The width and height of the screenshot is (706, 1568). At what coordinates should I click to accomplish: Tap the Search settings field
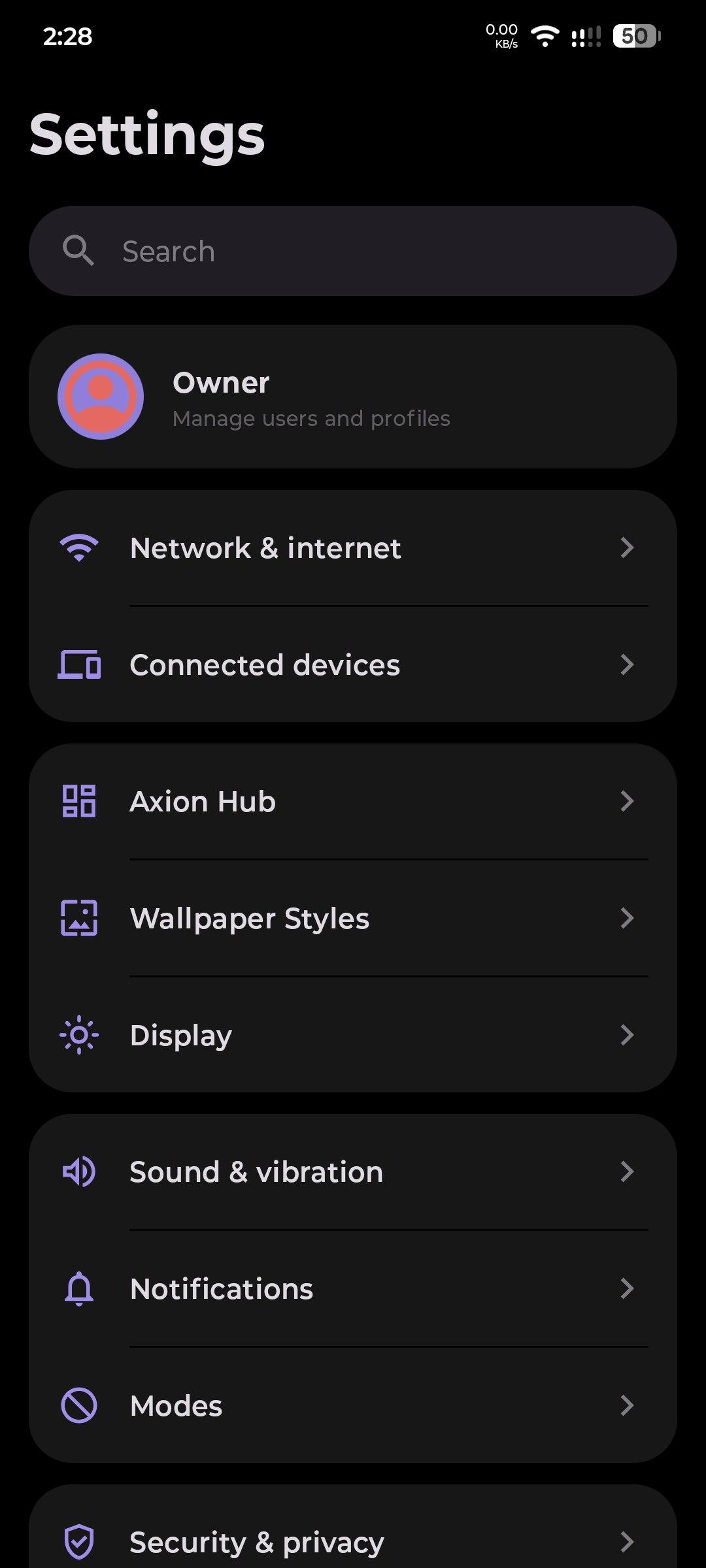(x=353, y=252)
